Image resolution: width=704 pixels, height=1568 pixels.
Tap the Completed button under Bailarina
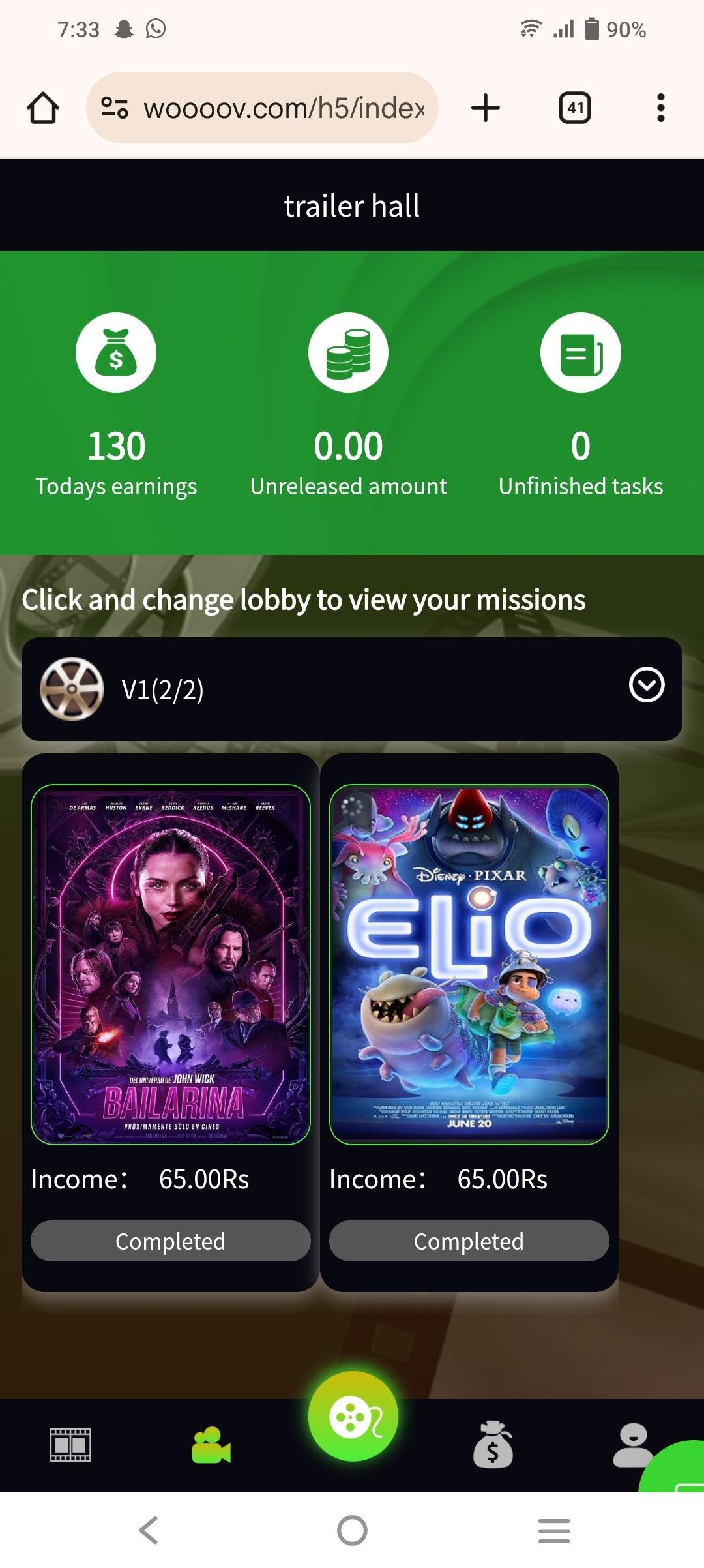coord(171,1241)
